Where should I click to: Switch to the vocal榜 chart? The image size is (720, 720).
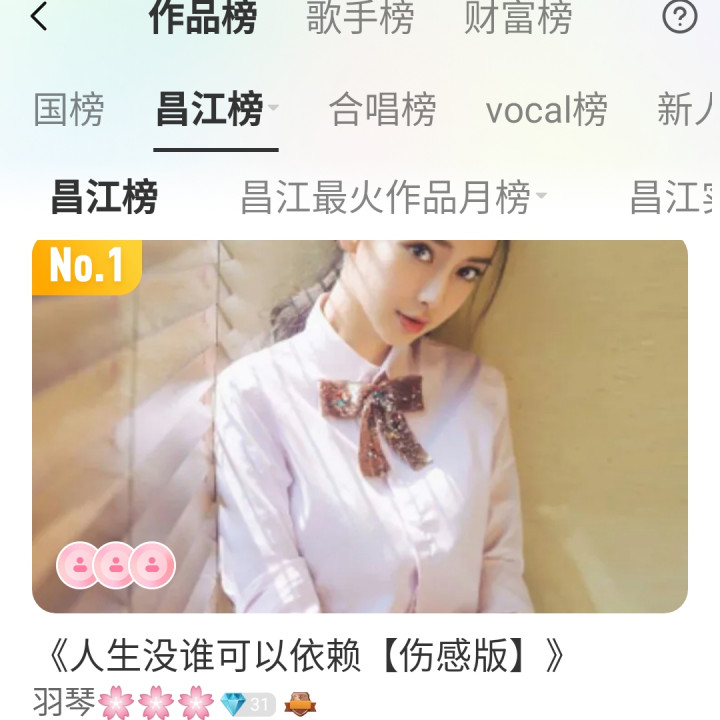546,109
